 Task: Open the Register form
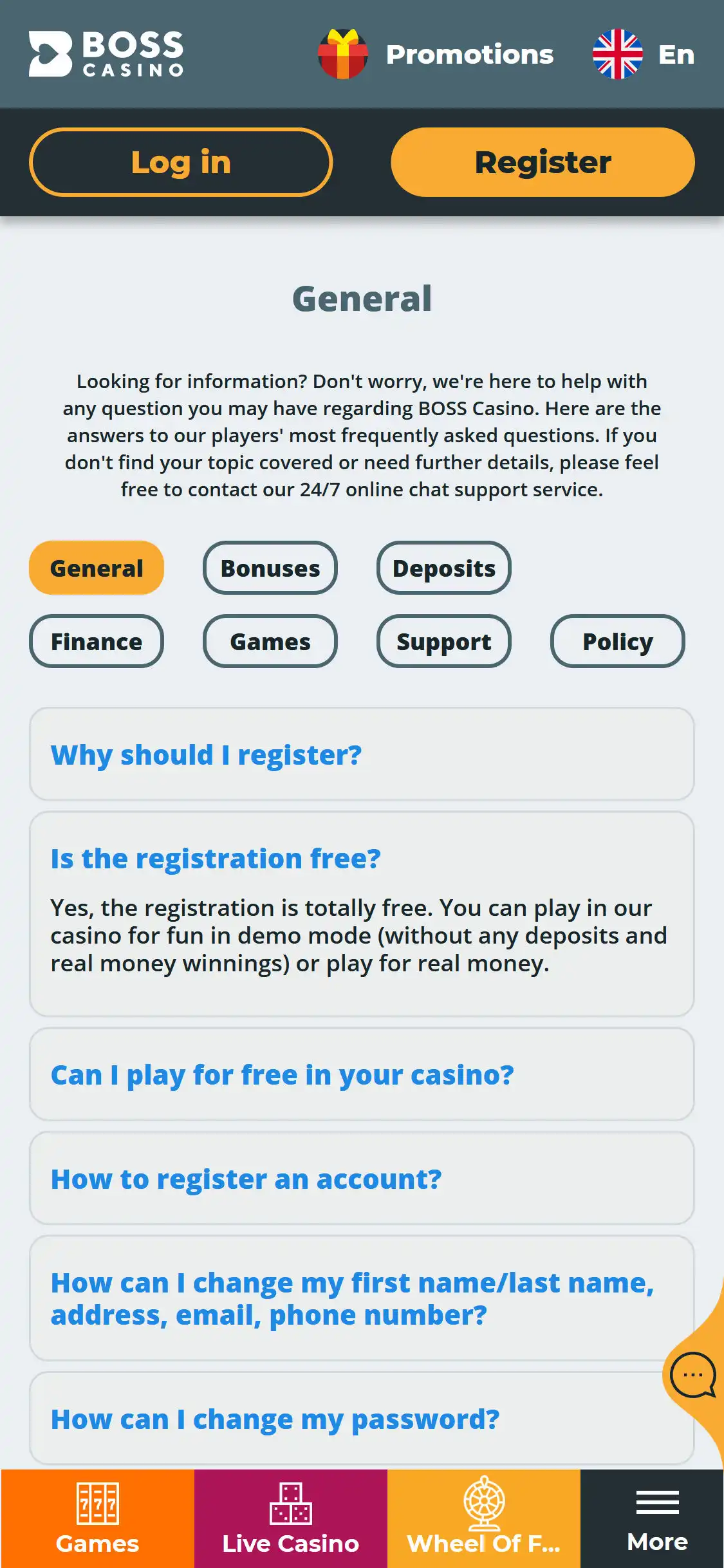[x=543, y=162]
